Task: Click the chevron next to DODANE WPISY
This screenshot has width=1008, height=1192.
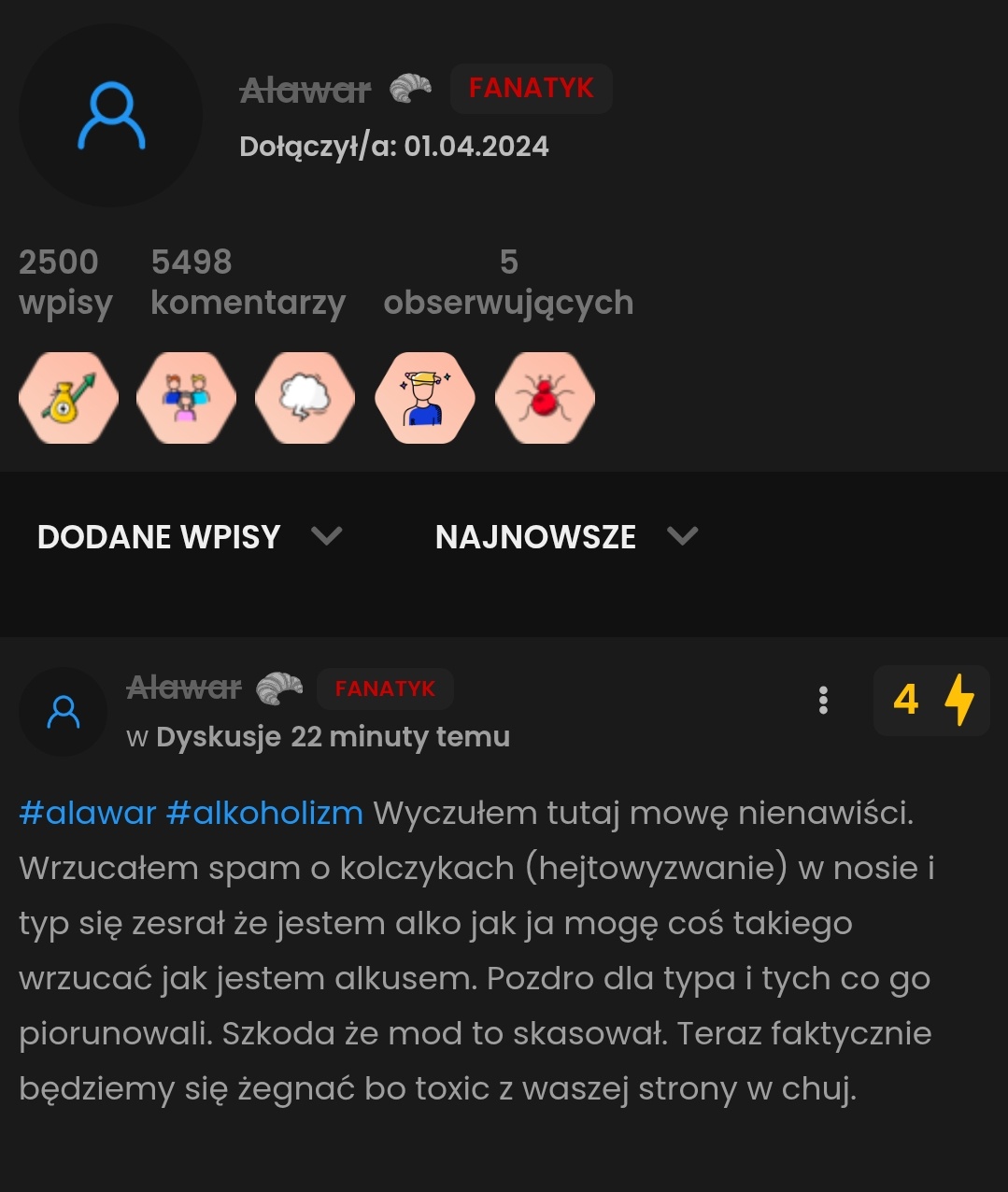Action: 326,536
